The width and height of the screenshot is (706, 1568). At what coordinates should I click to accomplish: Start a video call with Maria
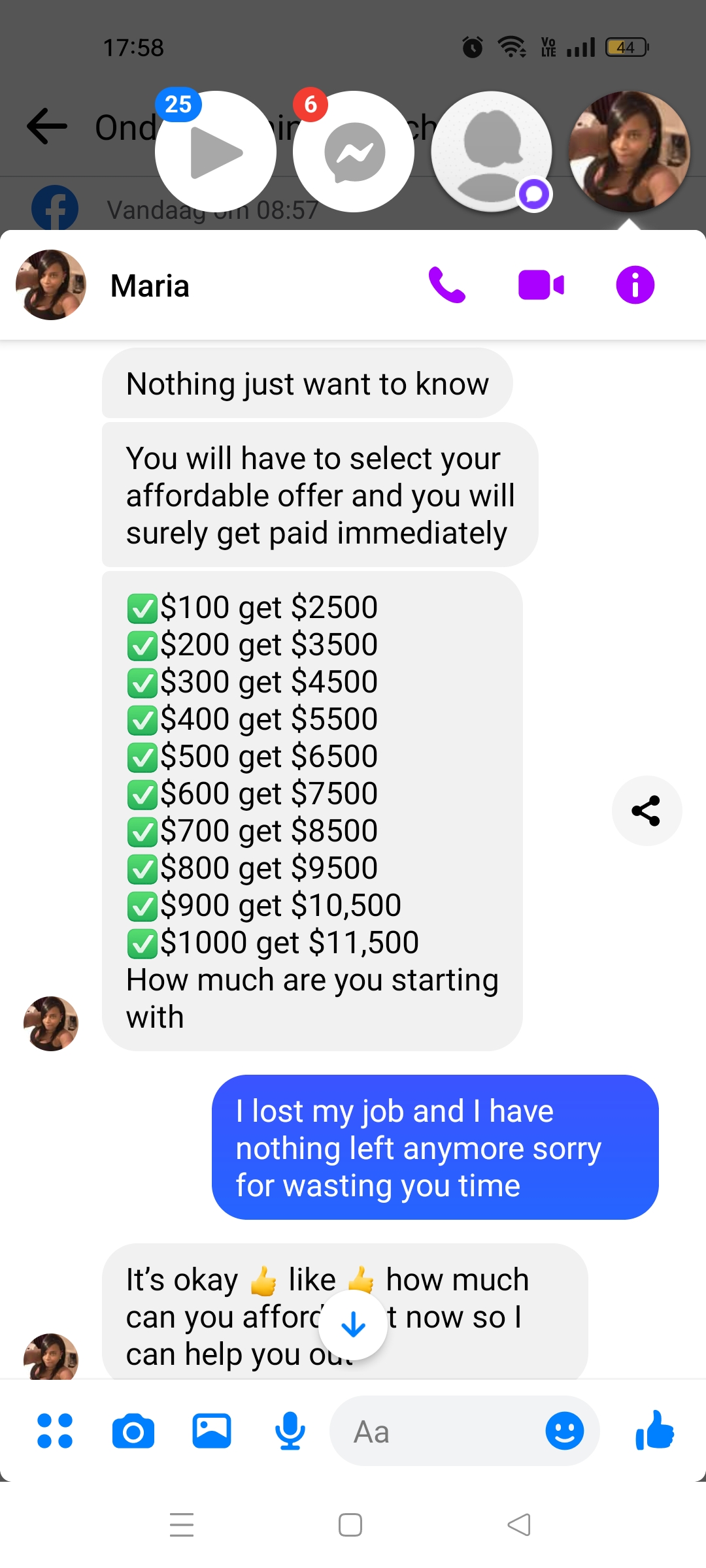541,286
